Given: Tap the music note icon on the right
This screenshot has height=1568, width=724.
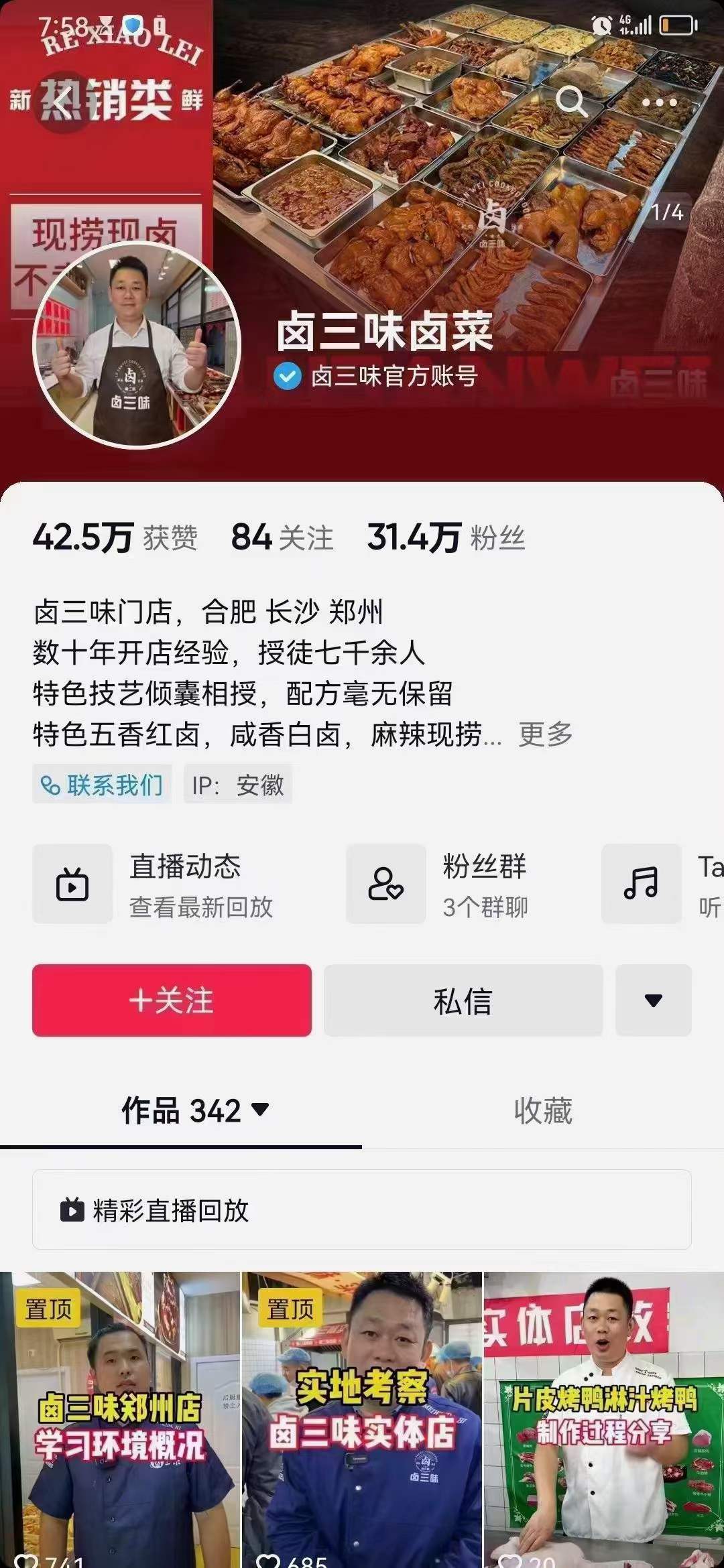Looking at the screenshot, I should [x=642, y=885].
